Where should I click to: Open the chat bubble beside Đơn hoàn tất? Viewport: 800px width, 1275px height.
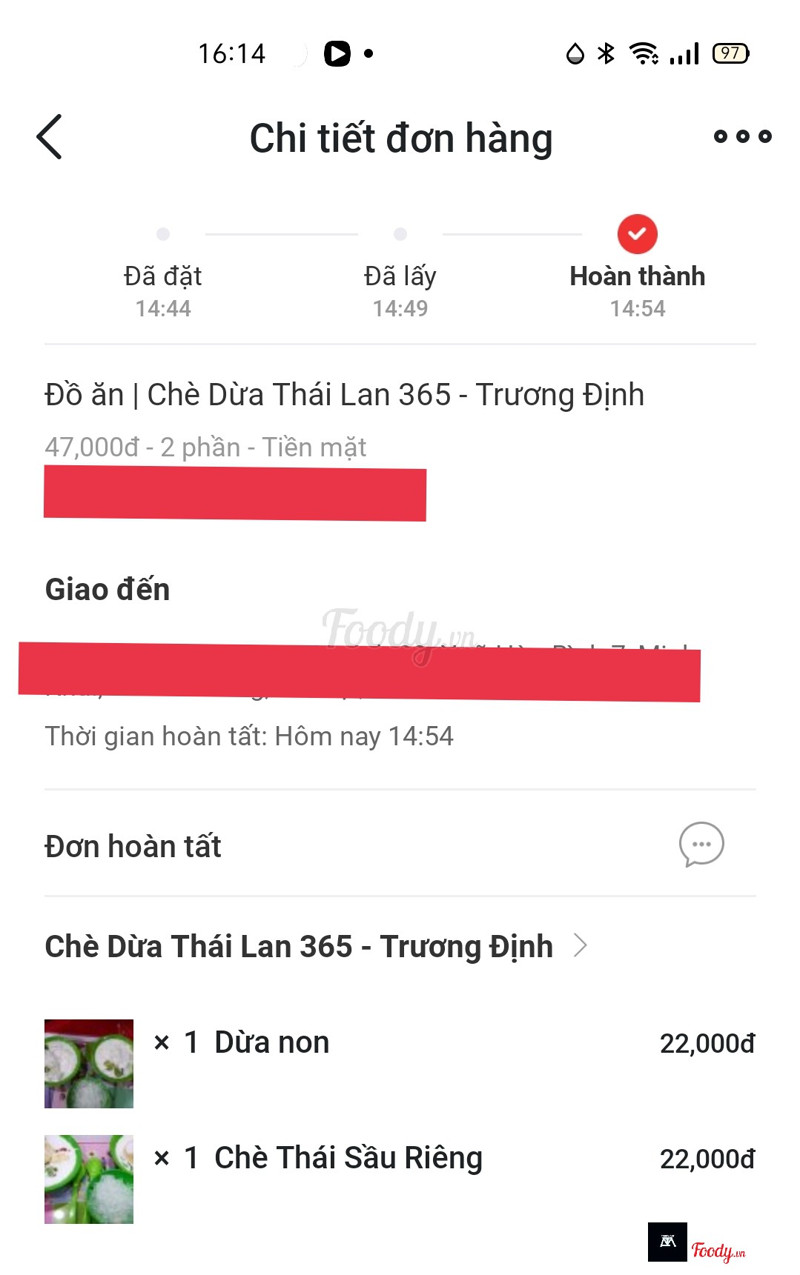click(x=701, y=845)
